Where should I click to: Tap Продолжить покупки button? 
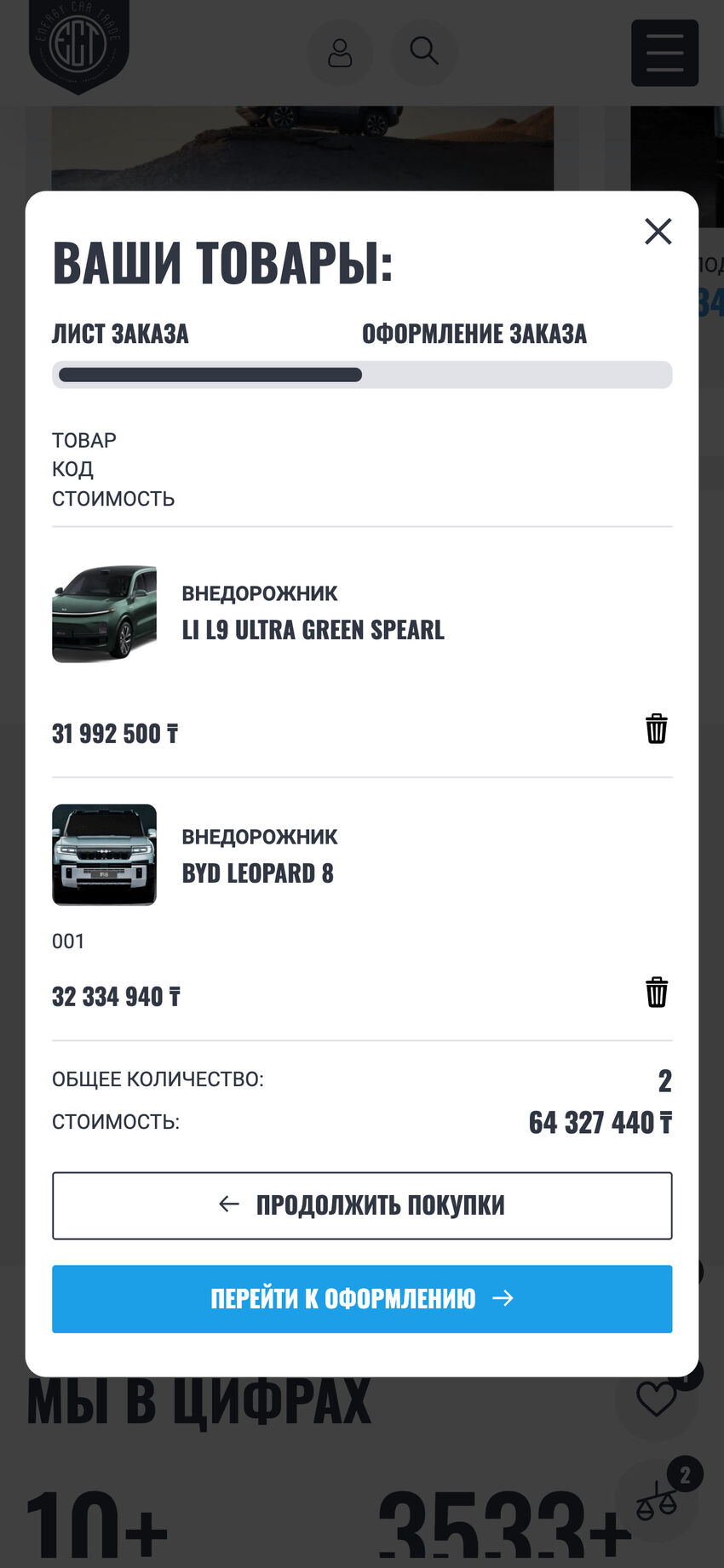pyautogui.click(x=362, y=1205)
